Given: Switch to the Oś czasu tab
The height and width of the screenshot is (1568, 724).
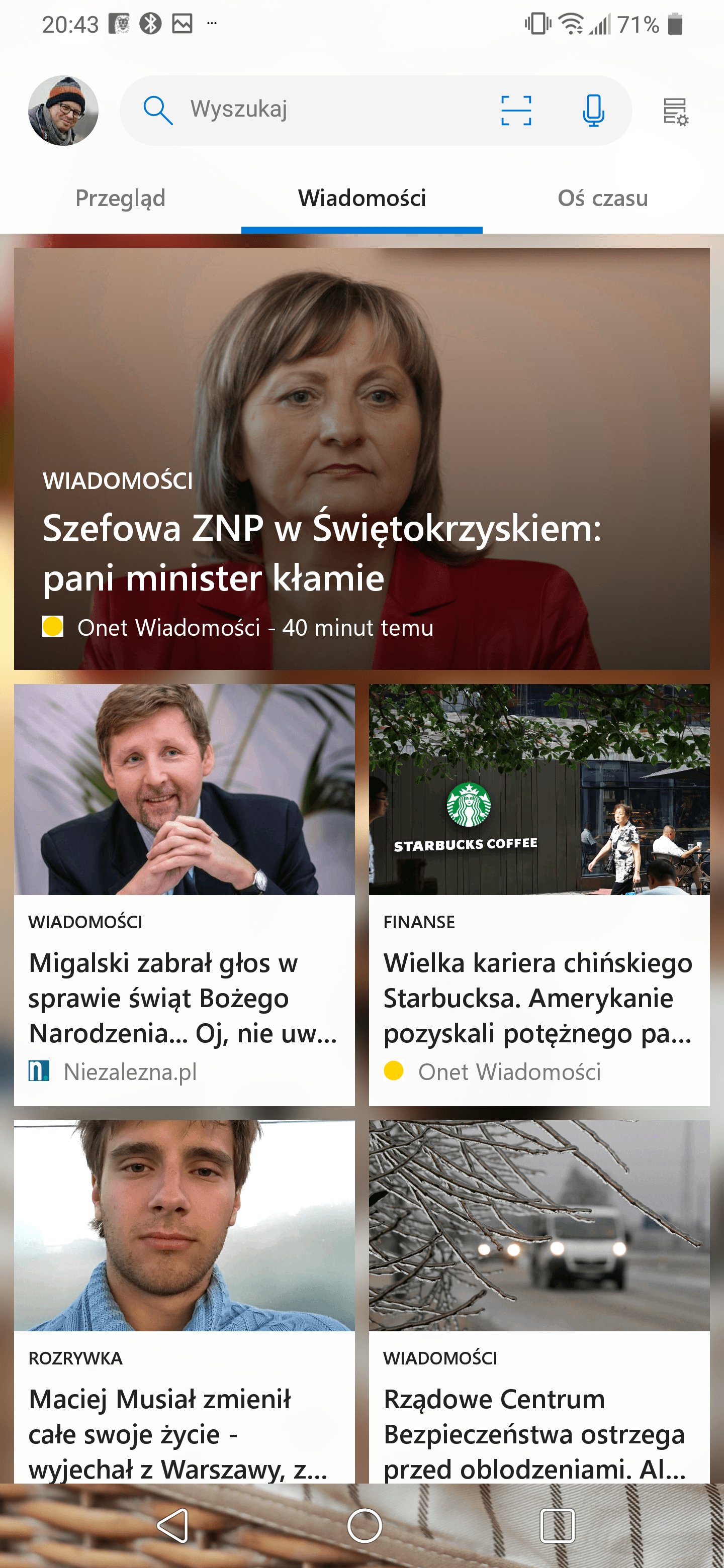Looking at the screenshot, I should (x=602, y=199).
